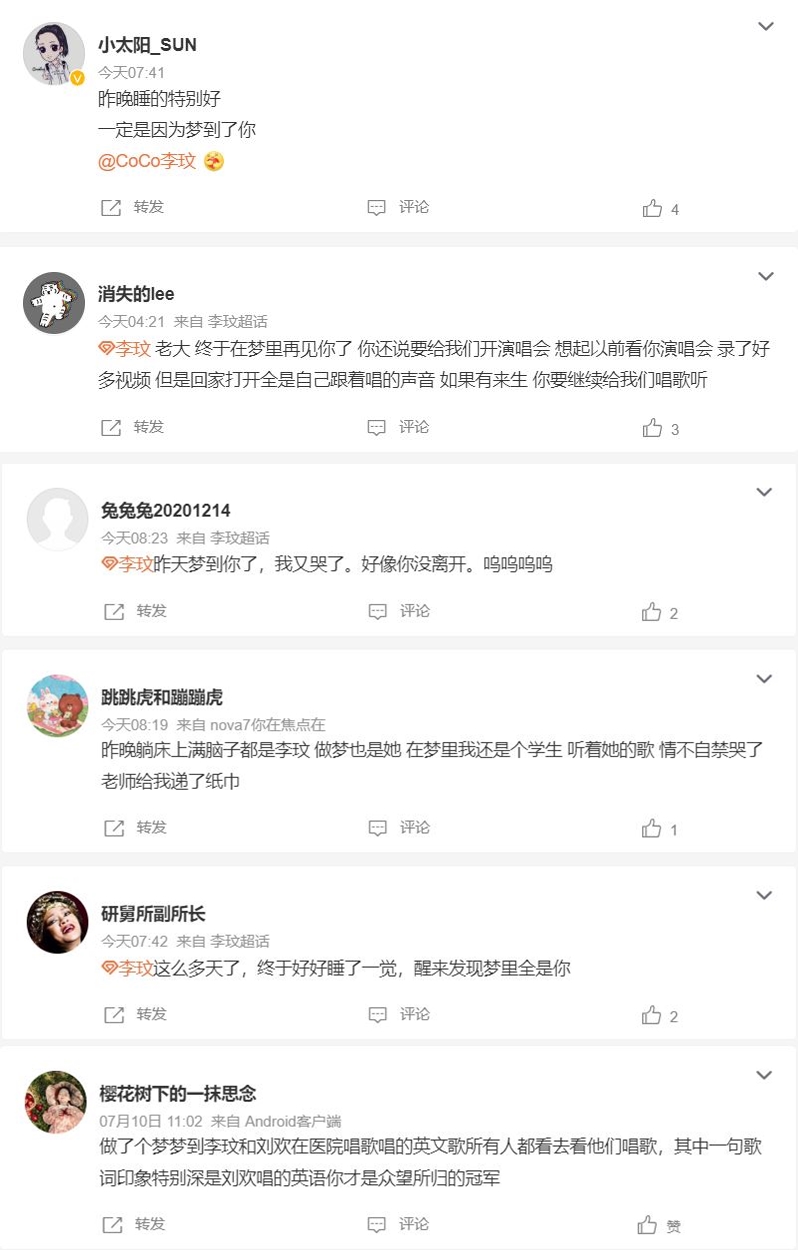Comment on 樱花树下的一抹思念's post

(x=398, y=1224)
